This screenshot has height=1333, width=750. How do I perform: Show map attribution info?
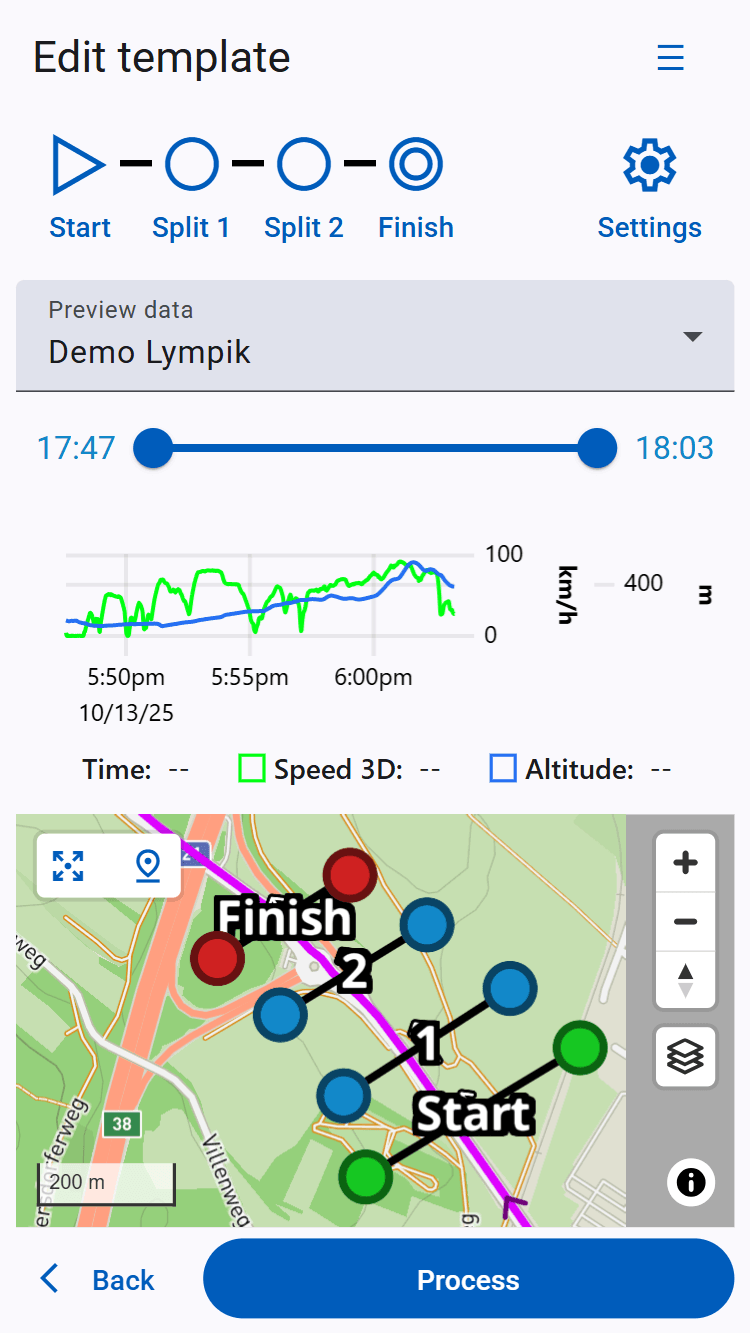[690, 1182]
